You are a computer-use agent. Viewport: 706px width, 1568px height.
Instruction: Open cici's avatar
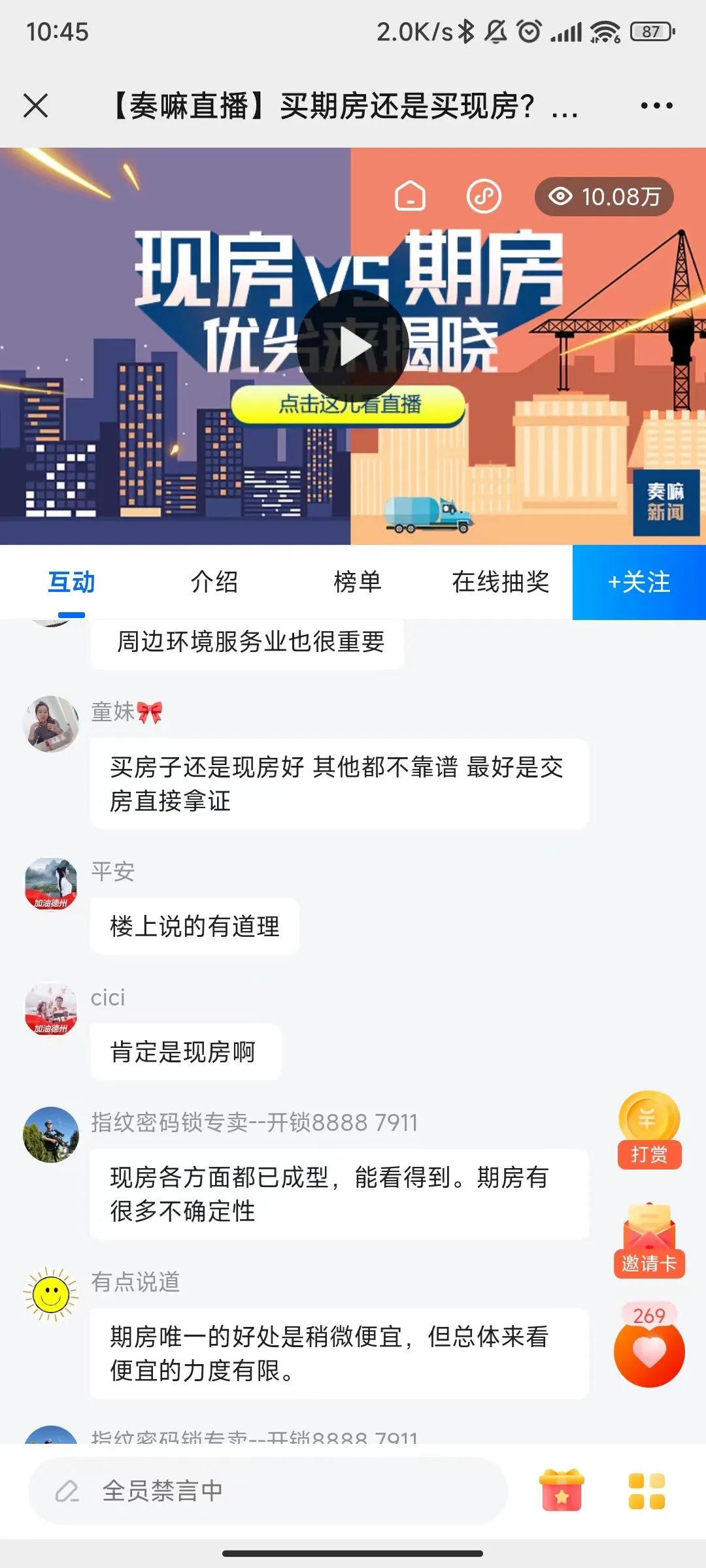51,1010
